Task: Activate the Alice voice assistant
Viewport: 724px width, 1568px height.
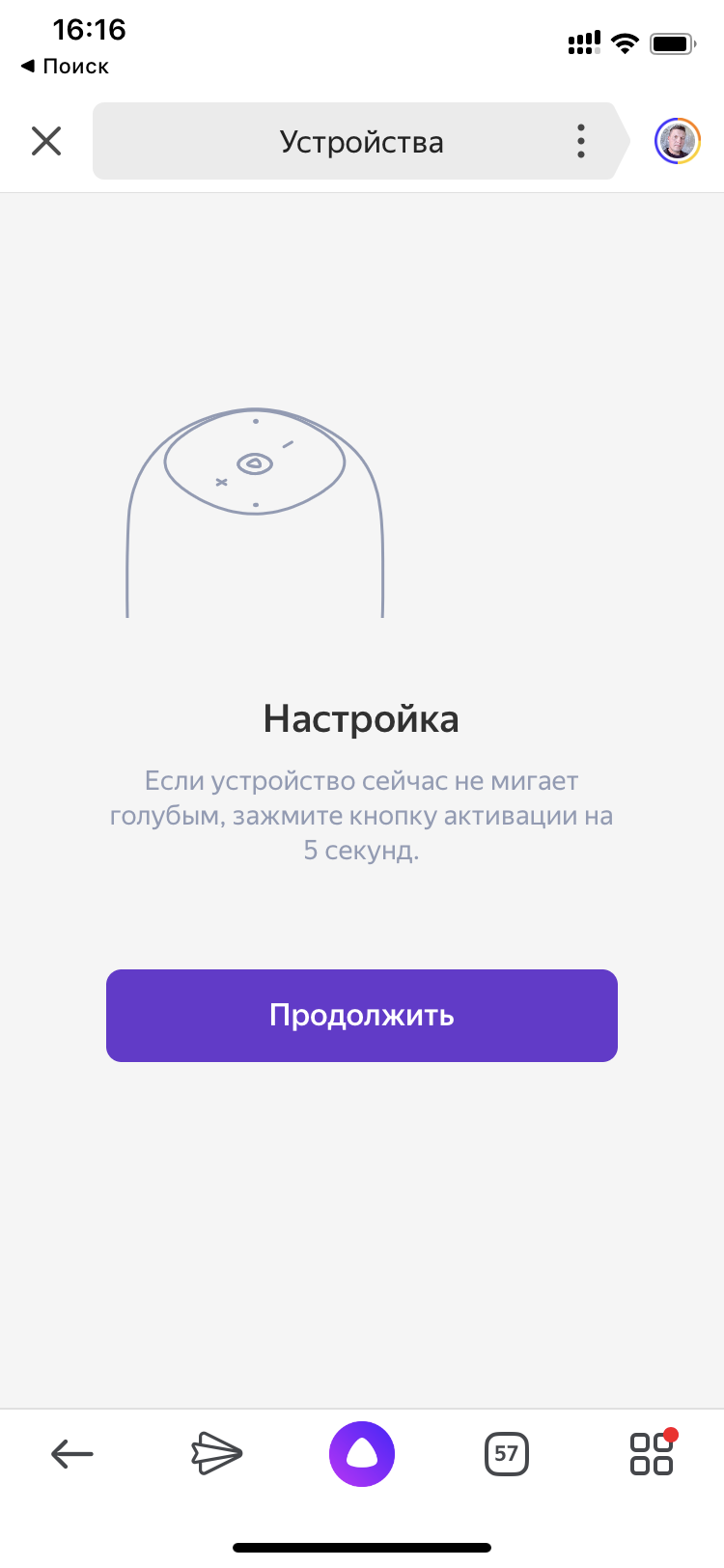Action: pos(362,1453)
